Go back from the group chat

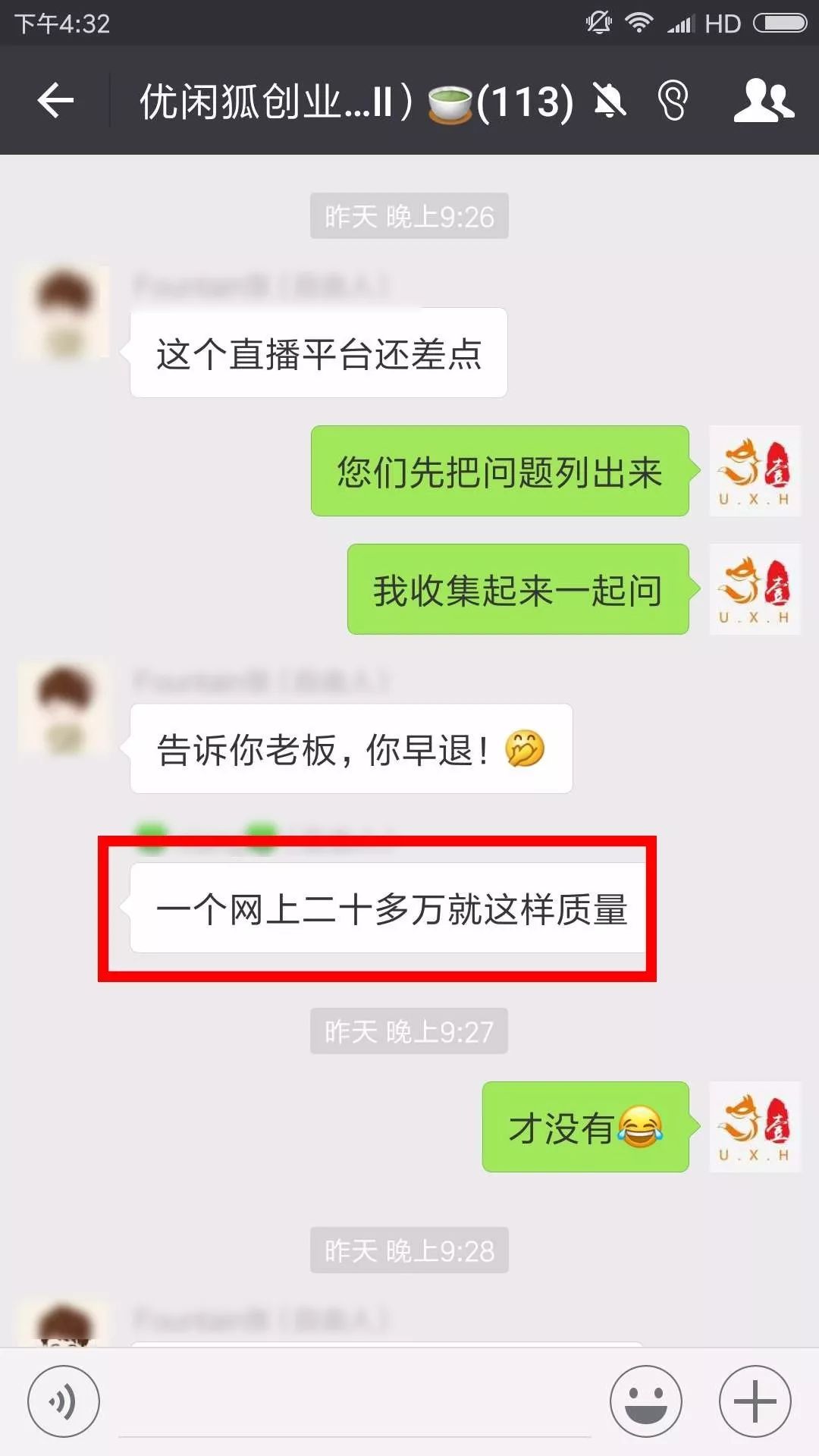click(x=55, y=100)
